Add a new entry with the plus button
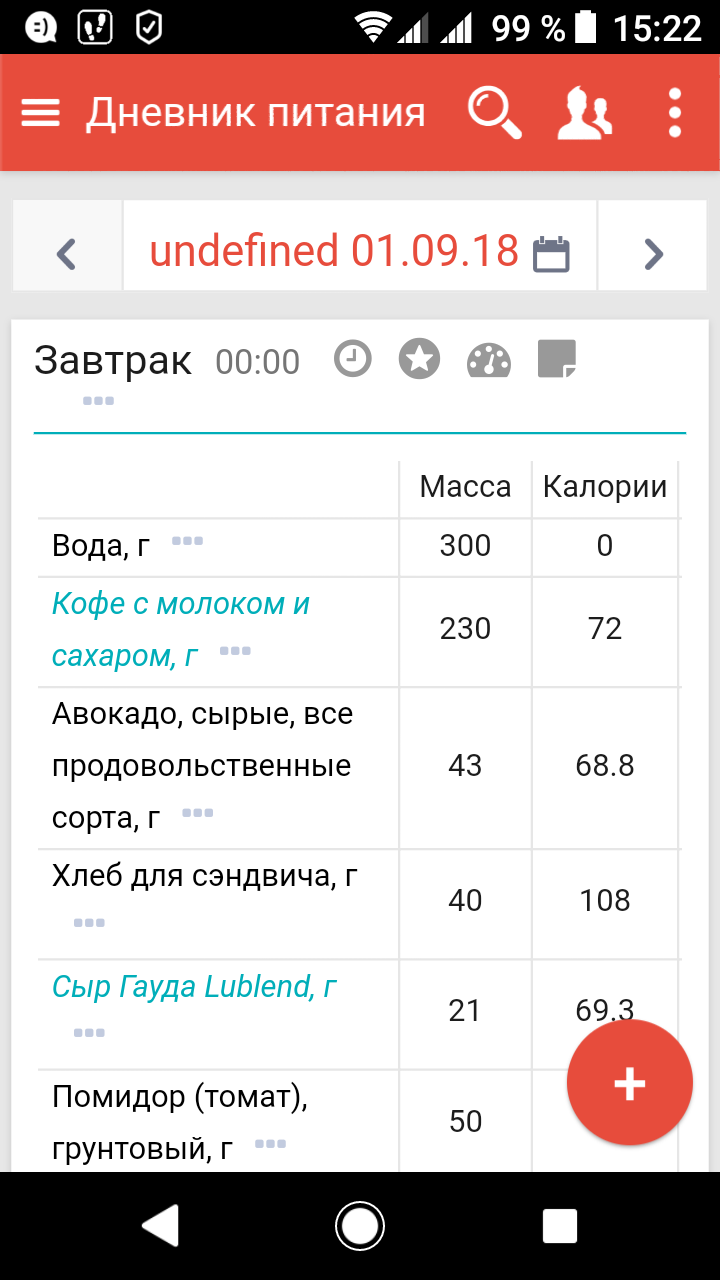 coord(629,1083)
